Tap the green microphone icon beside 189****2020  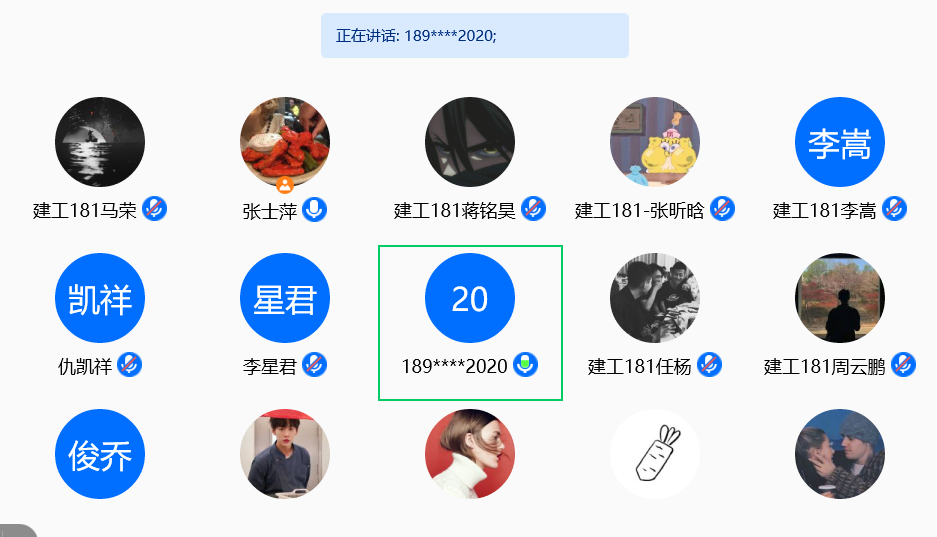526,366
